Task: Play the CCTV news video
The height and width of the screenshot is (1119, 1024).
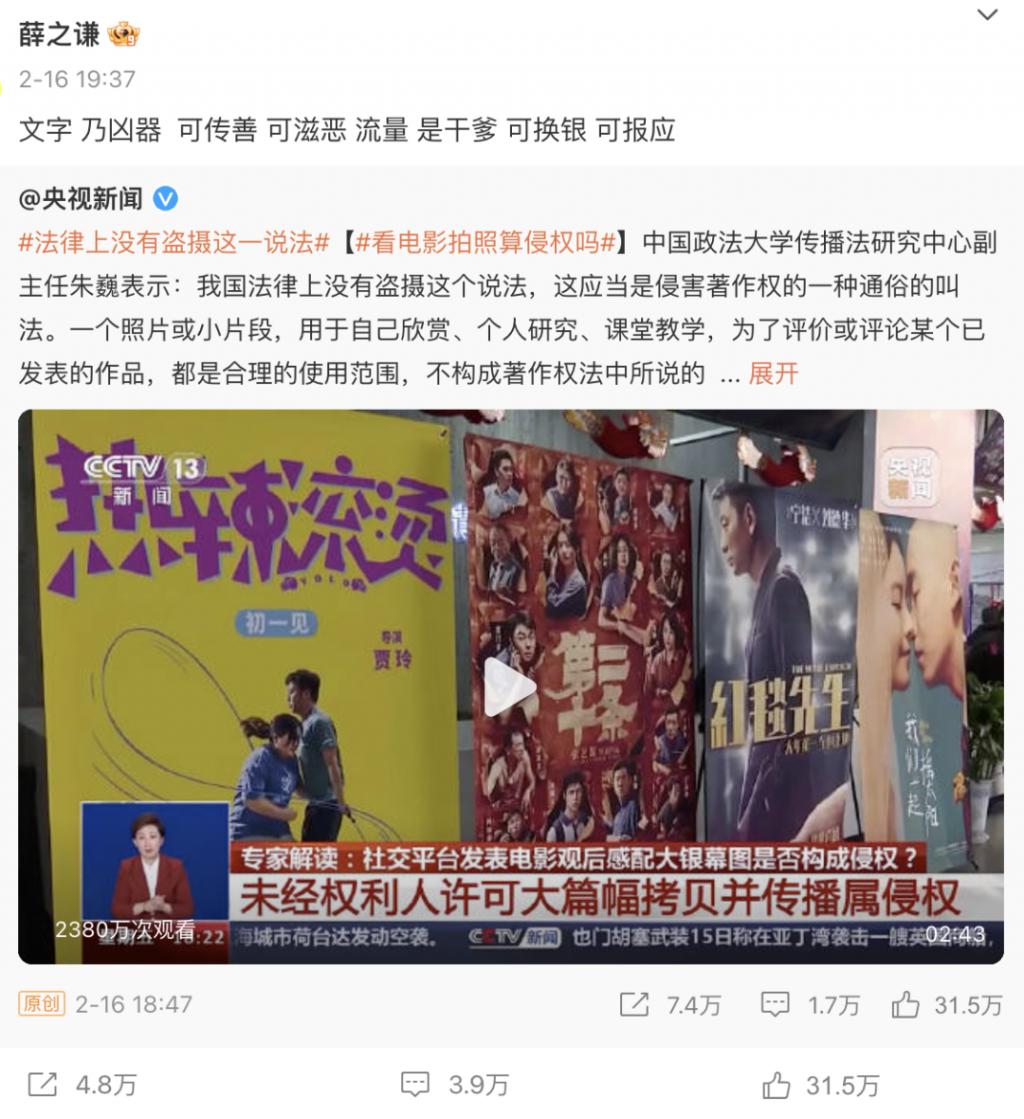Action: [x=510, y=687]
